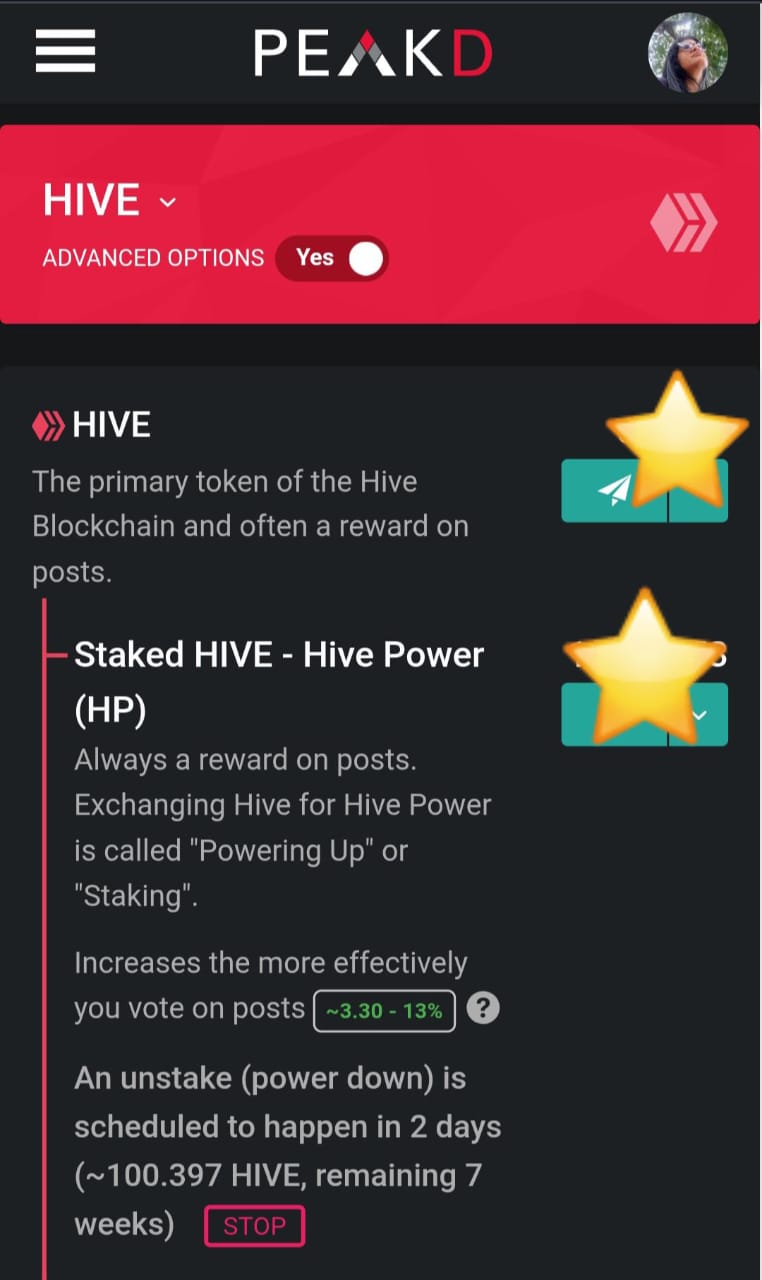Turn off the Advanced Options switch

pyautogui.click(x=332, y=258)
